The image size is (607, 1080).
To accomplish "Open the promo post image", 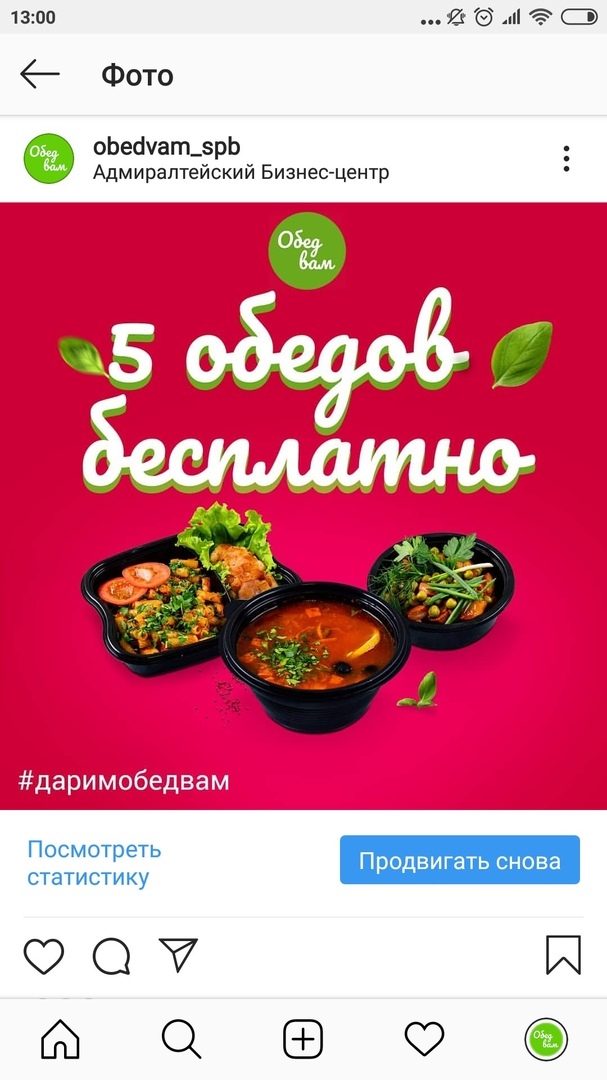I will coord(303,506).
